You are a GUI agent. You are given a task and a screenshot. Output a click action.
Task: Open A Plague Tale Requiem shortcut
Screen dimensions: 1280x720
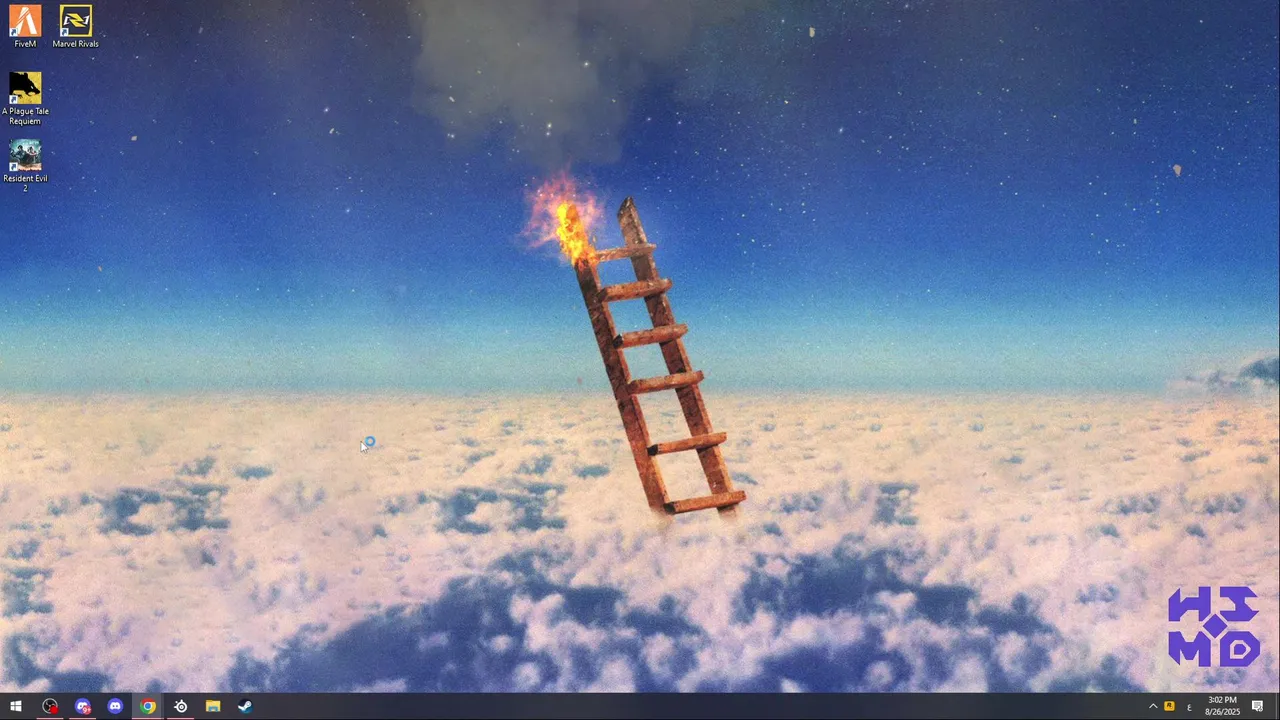point(25,90)
